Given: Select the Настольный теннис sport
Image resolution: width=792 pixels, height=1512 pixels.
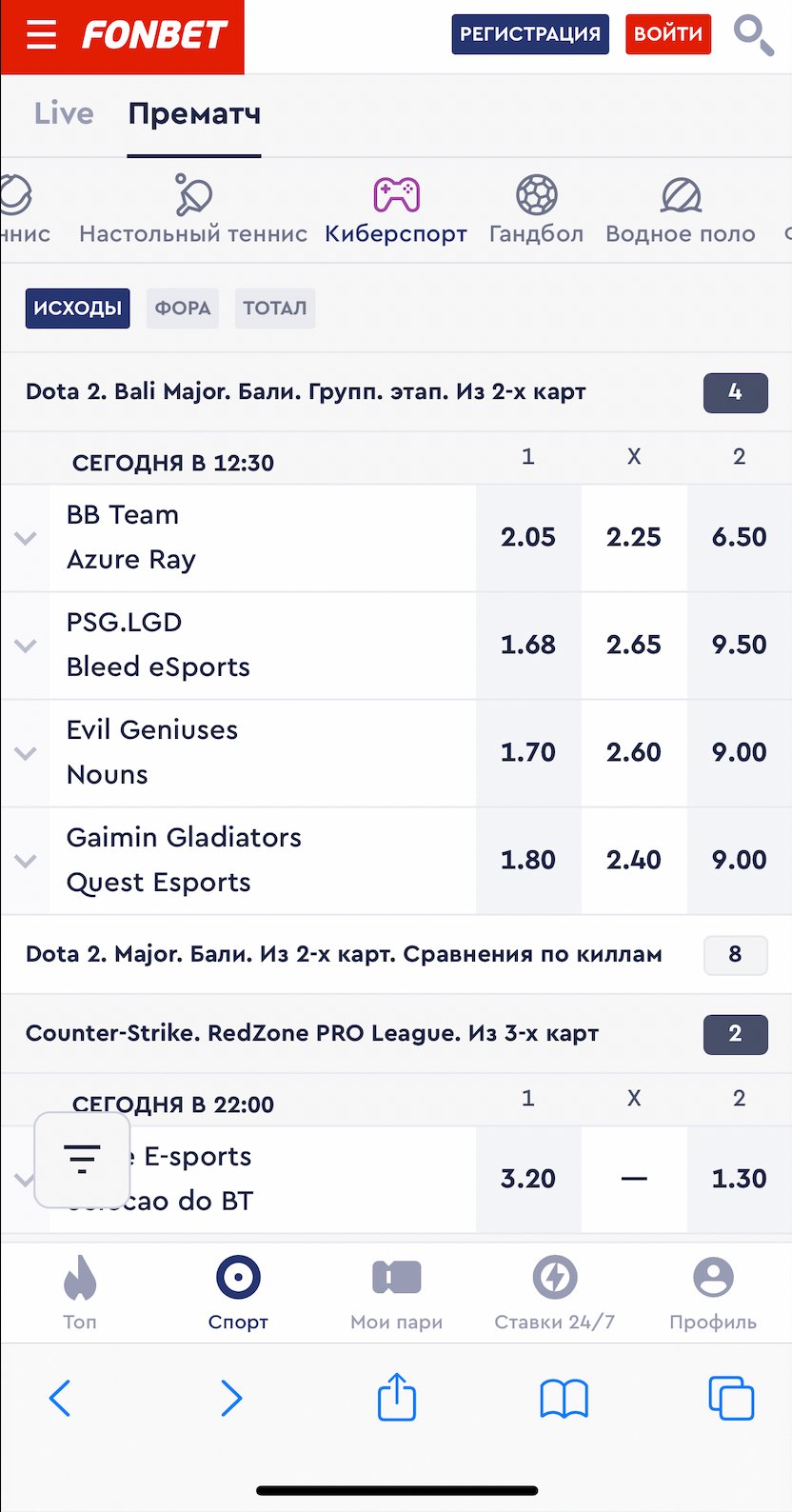Looking at the screenshot, I should coord(193,209).
